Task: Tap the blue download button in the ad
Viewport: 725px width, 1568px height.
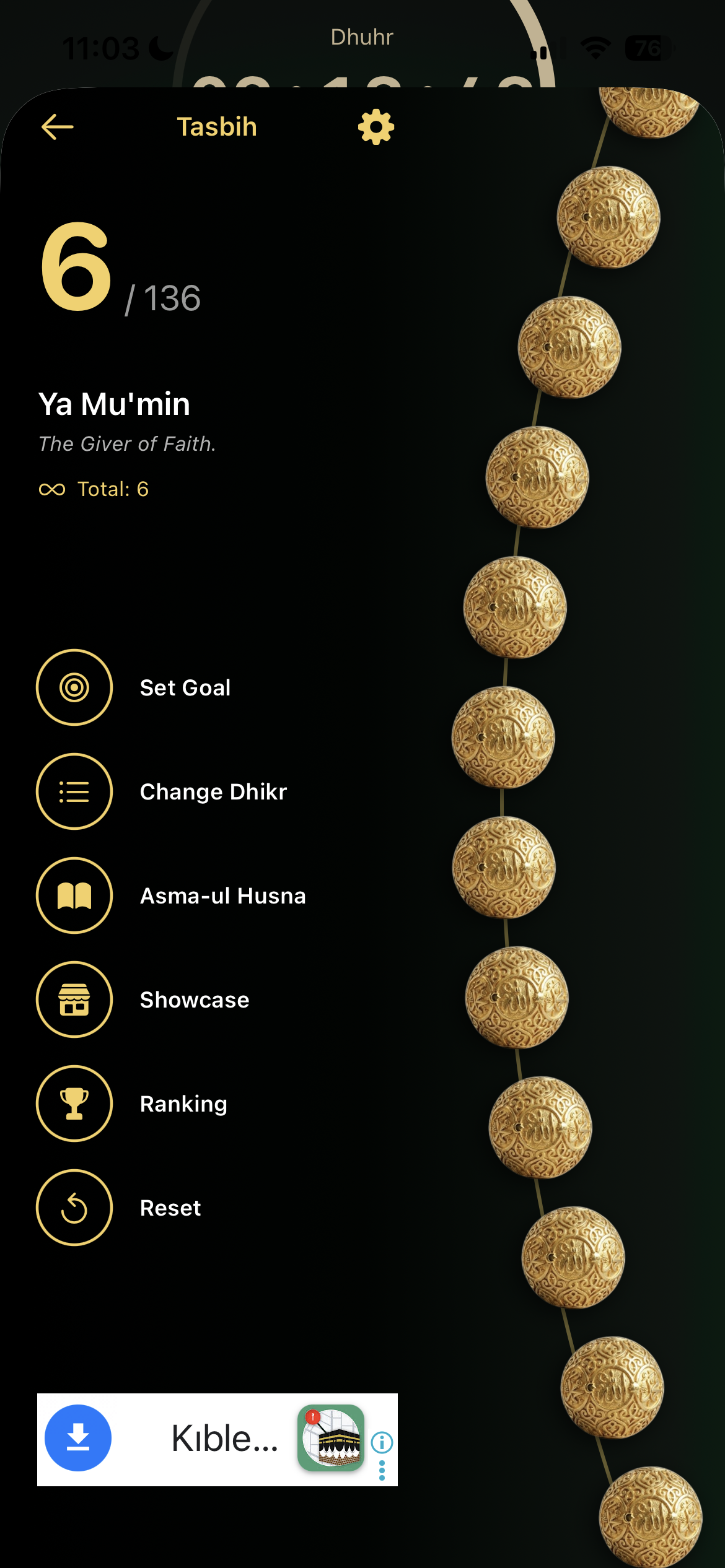Action: coord(78,1438)
